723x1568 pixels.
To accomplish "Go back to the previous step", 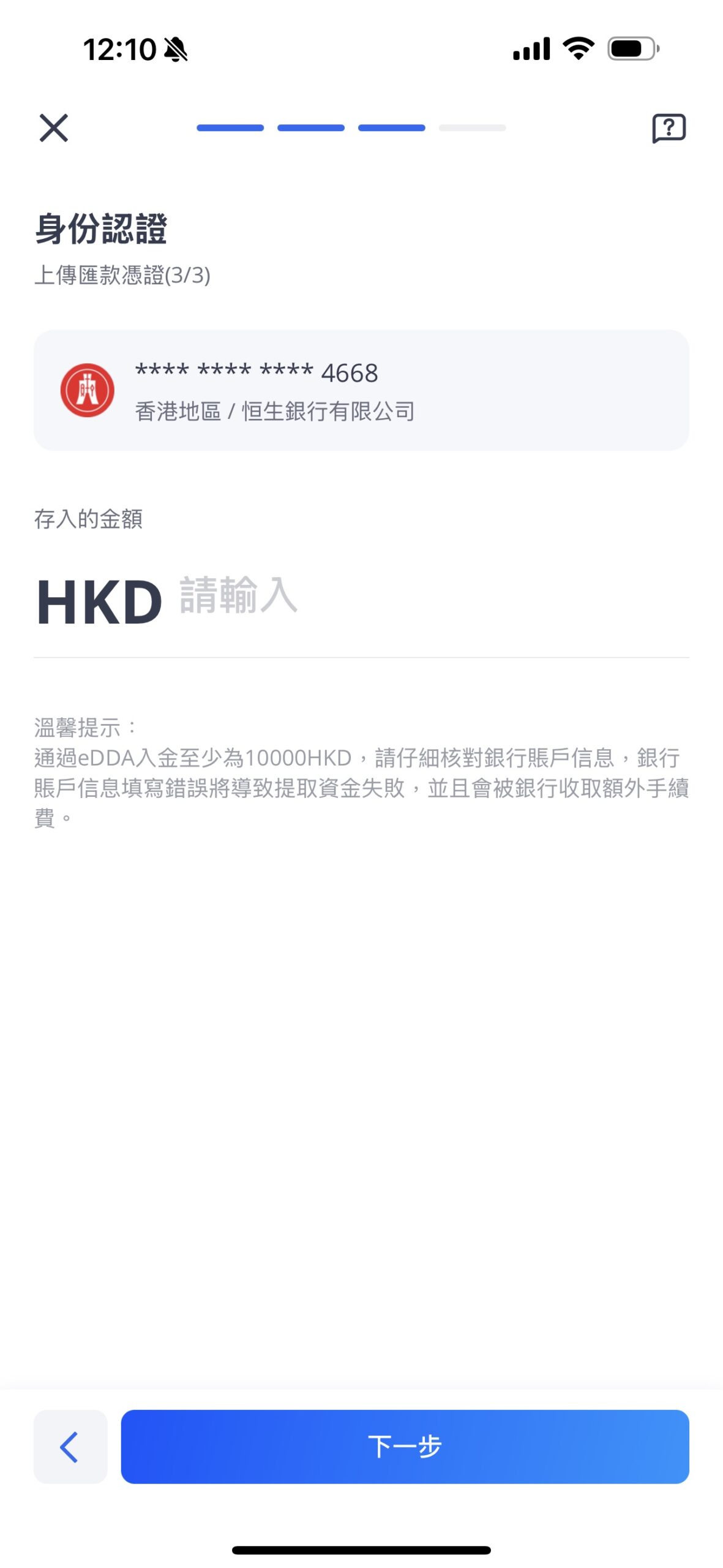I will (70, 1446).
